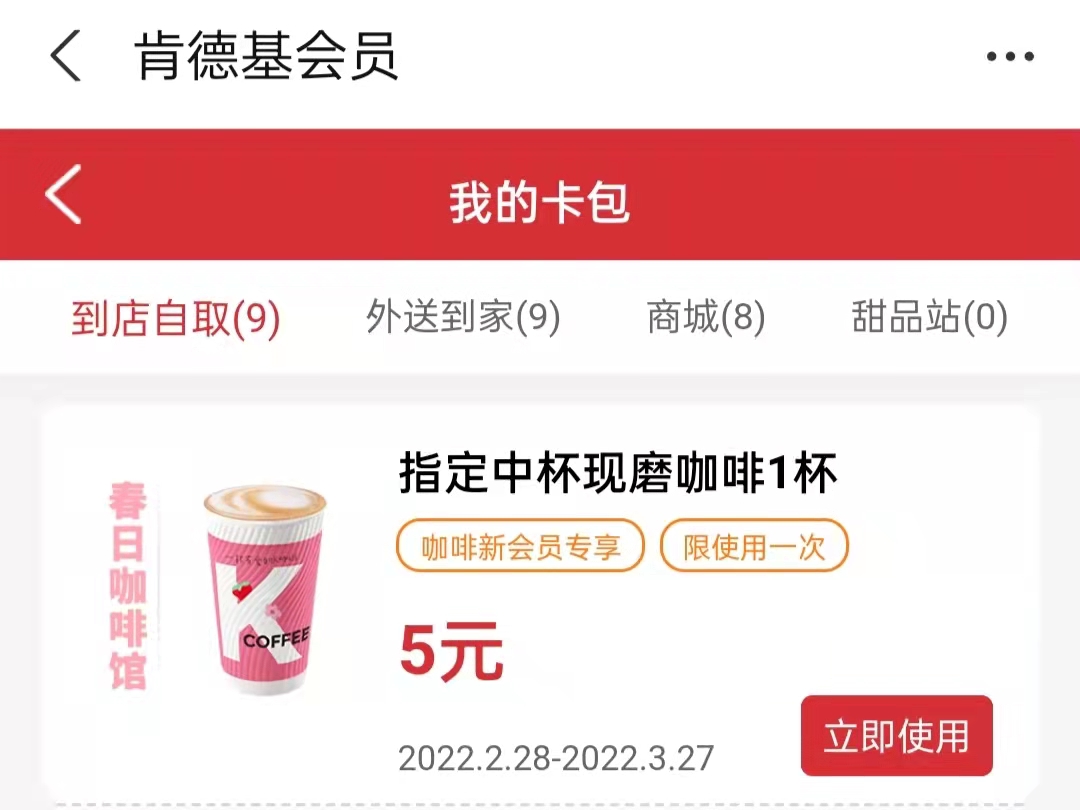
Task: Go back from 肯德基会员 page
Action: [66, 56]
